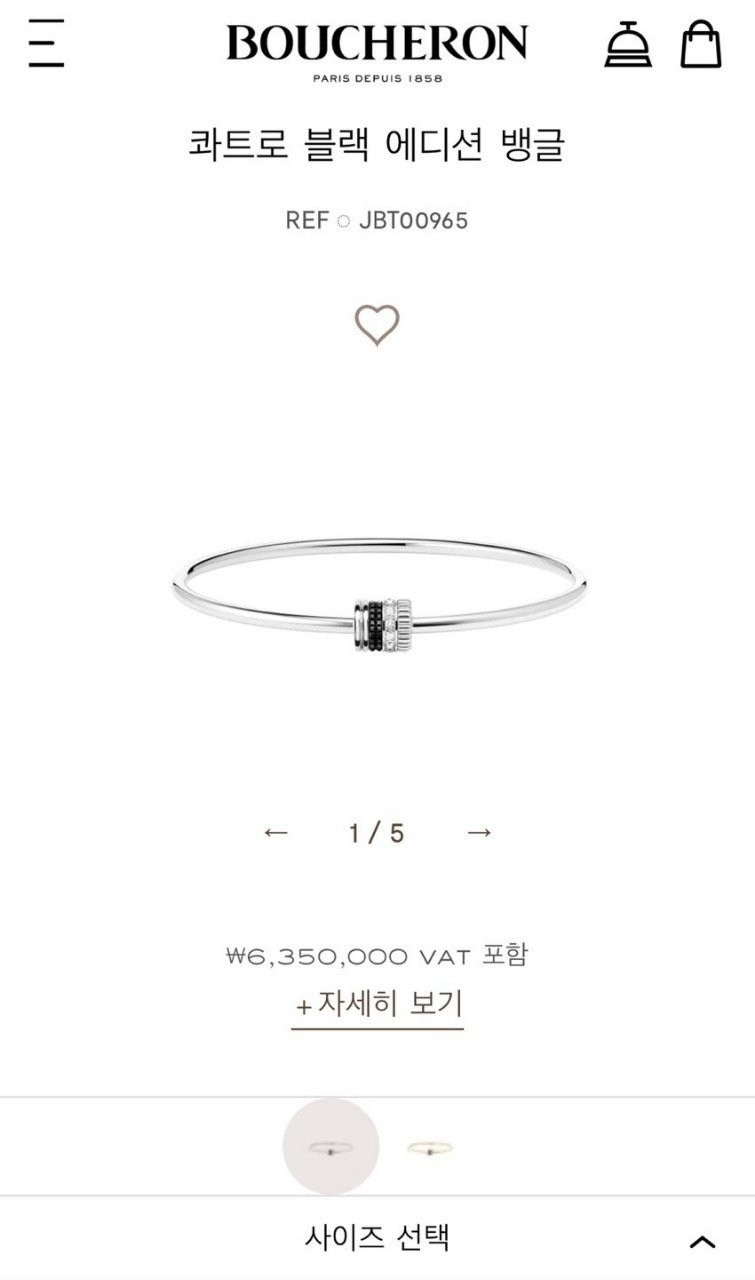
Task: Go to the previous product image
Action: [275, 832]
